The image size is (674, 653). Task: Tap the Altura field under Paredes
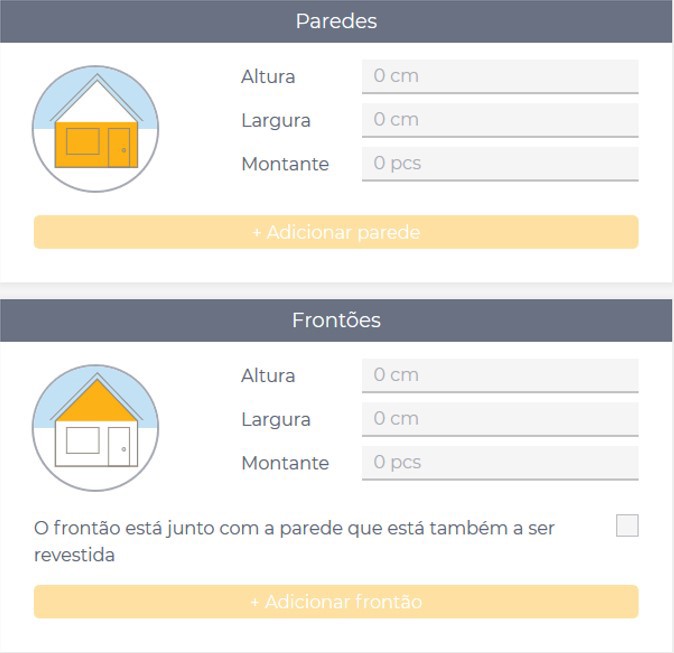[499, 76]
